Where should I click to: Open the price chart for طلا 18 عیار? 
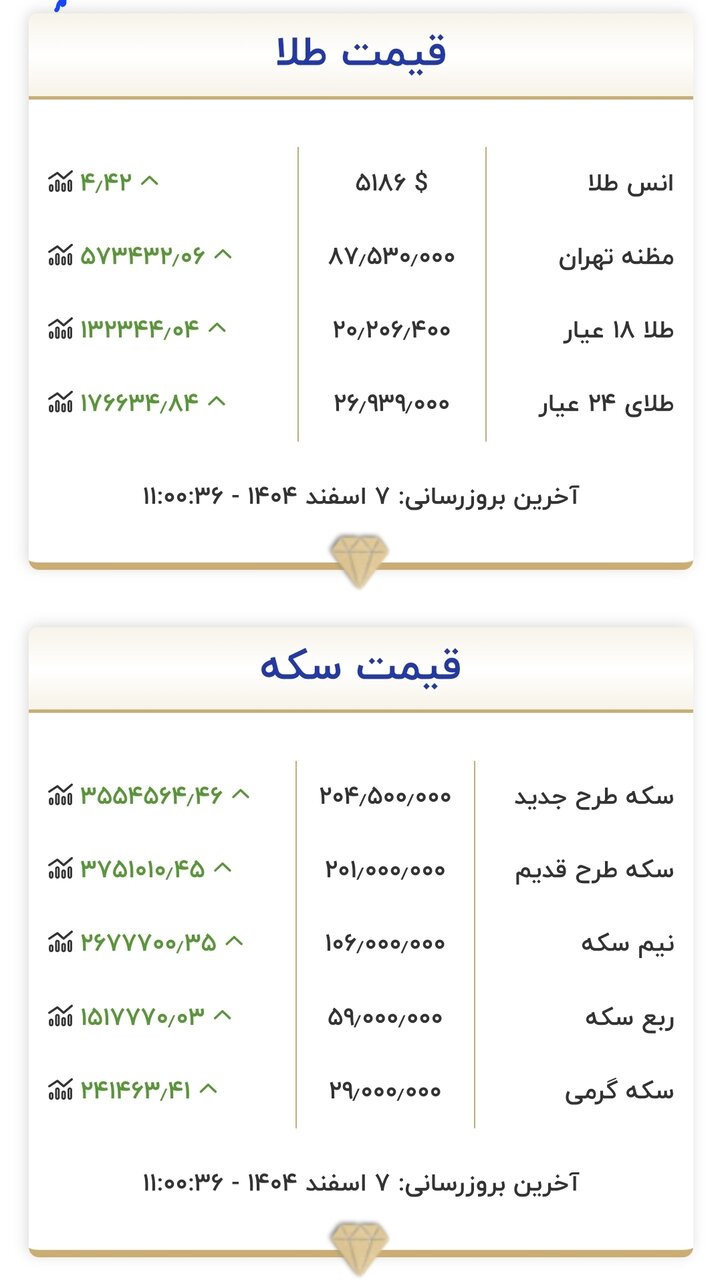60,328
